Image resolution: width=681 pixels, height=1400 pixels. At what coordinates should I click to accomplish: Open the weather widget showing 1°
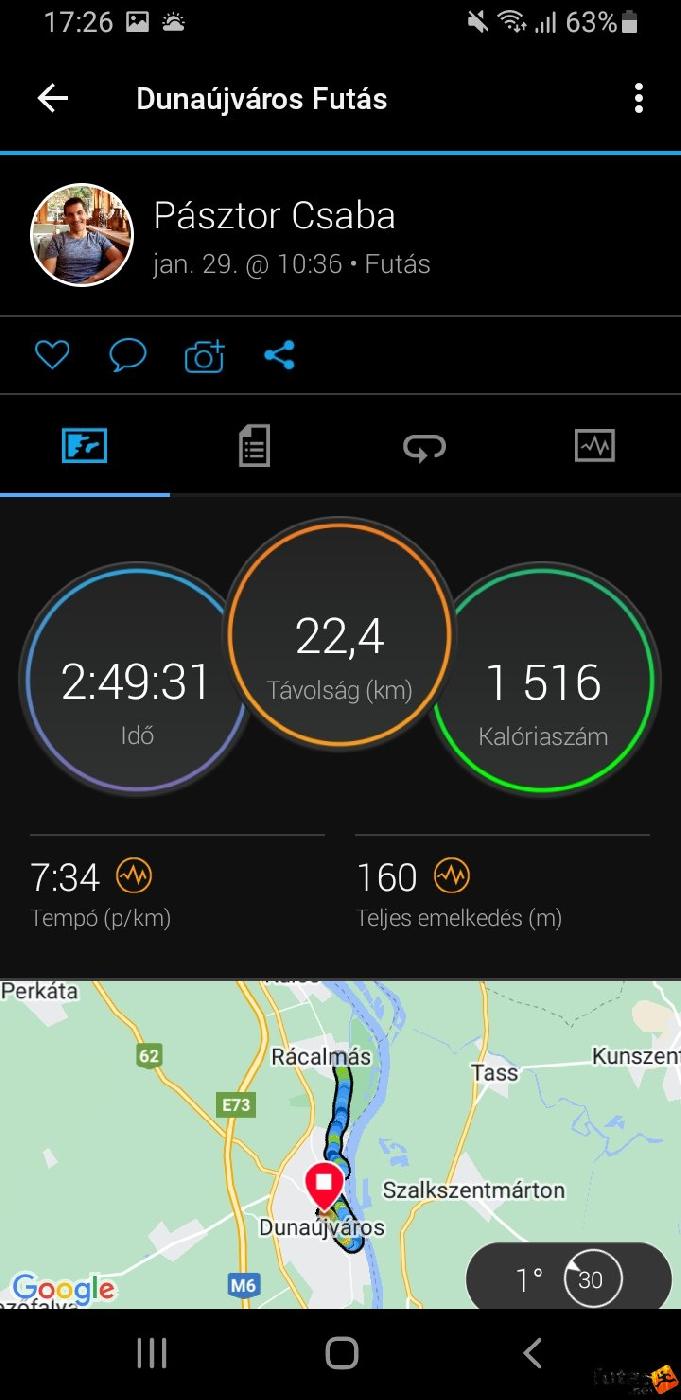point(568,1279)
